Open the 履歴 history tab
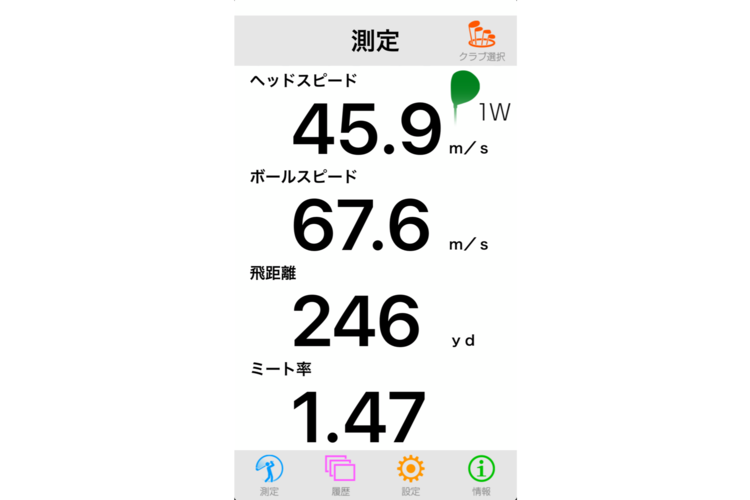This screenshot has width=750, height=500. point(340,474)
